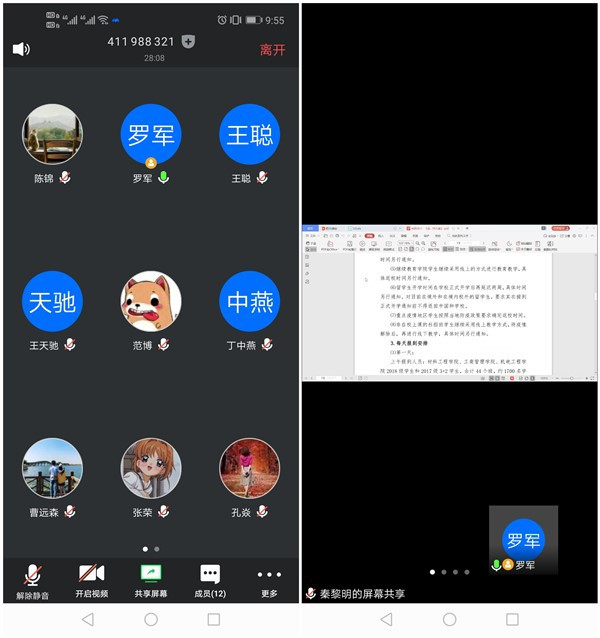The width and height of the screenshot is (600, 638).
Task: Tap 离开 to leave the meeting
Action: tap(273, 49)
